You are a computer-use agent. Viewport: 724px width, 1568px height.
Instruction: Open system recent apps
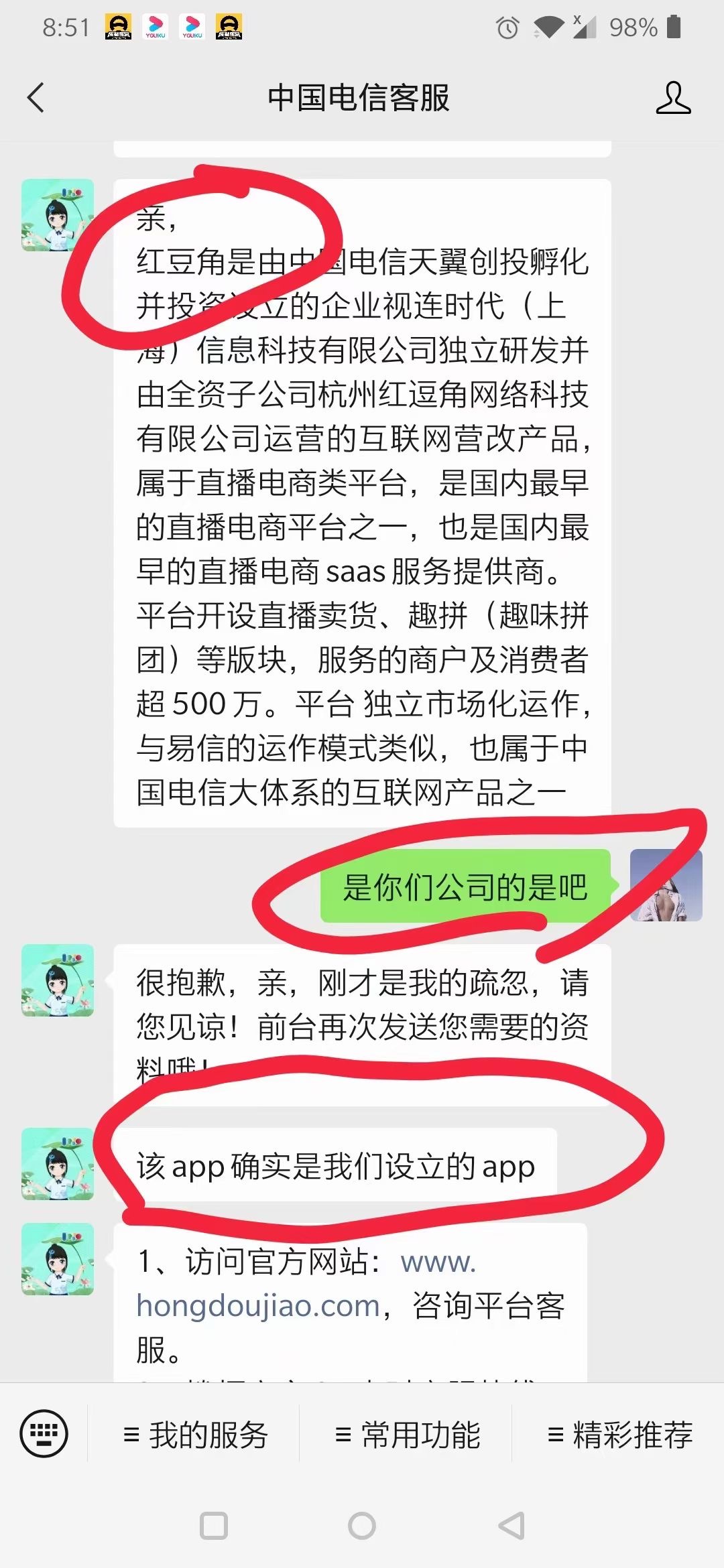click(x=214, y=1526)
